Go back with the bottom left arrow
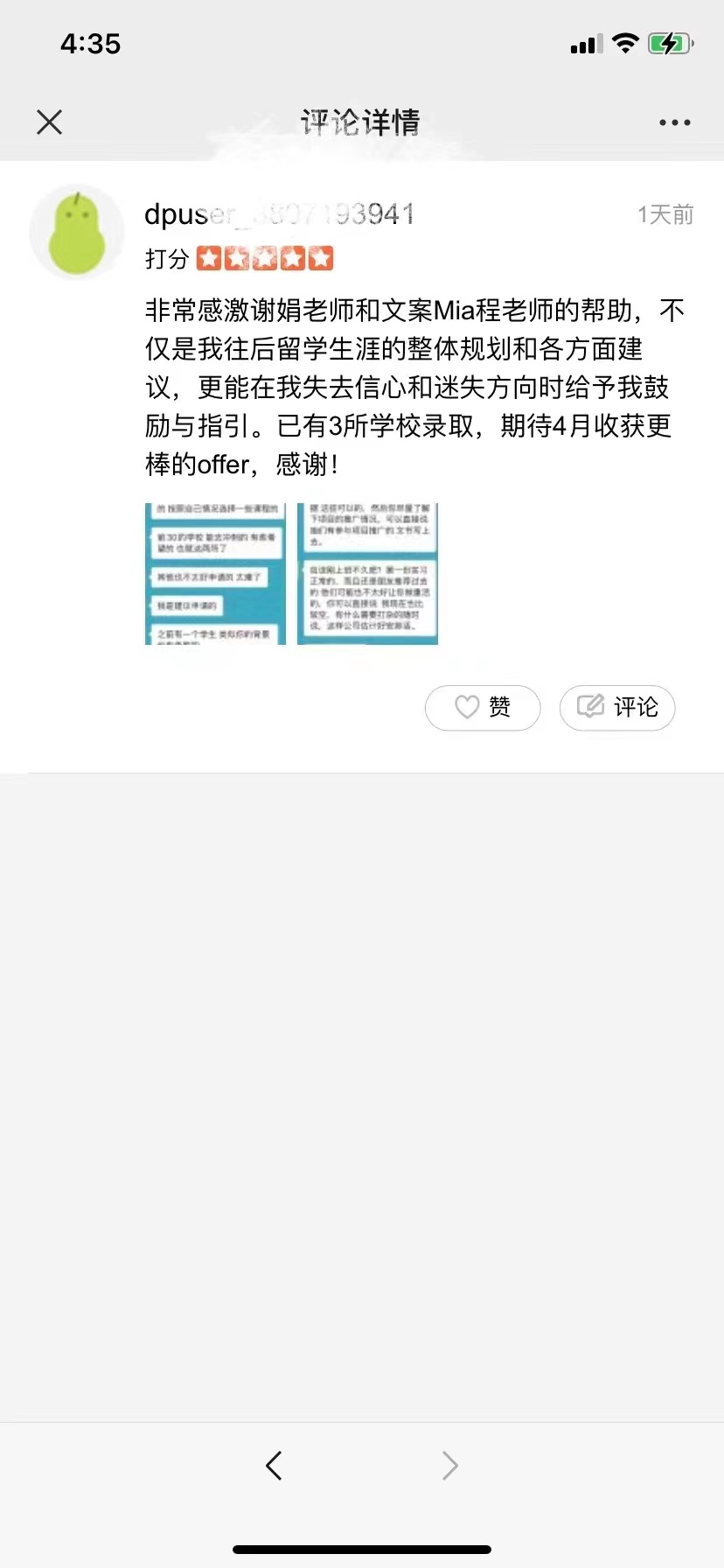The width and height of the screenshot is (724, 1568). click(x=274, y=1465)
